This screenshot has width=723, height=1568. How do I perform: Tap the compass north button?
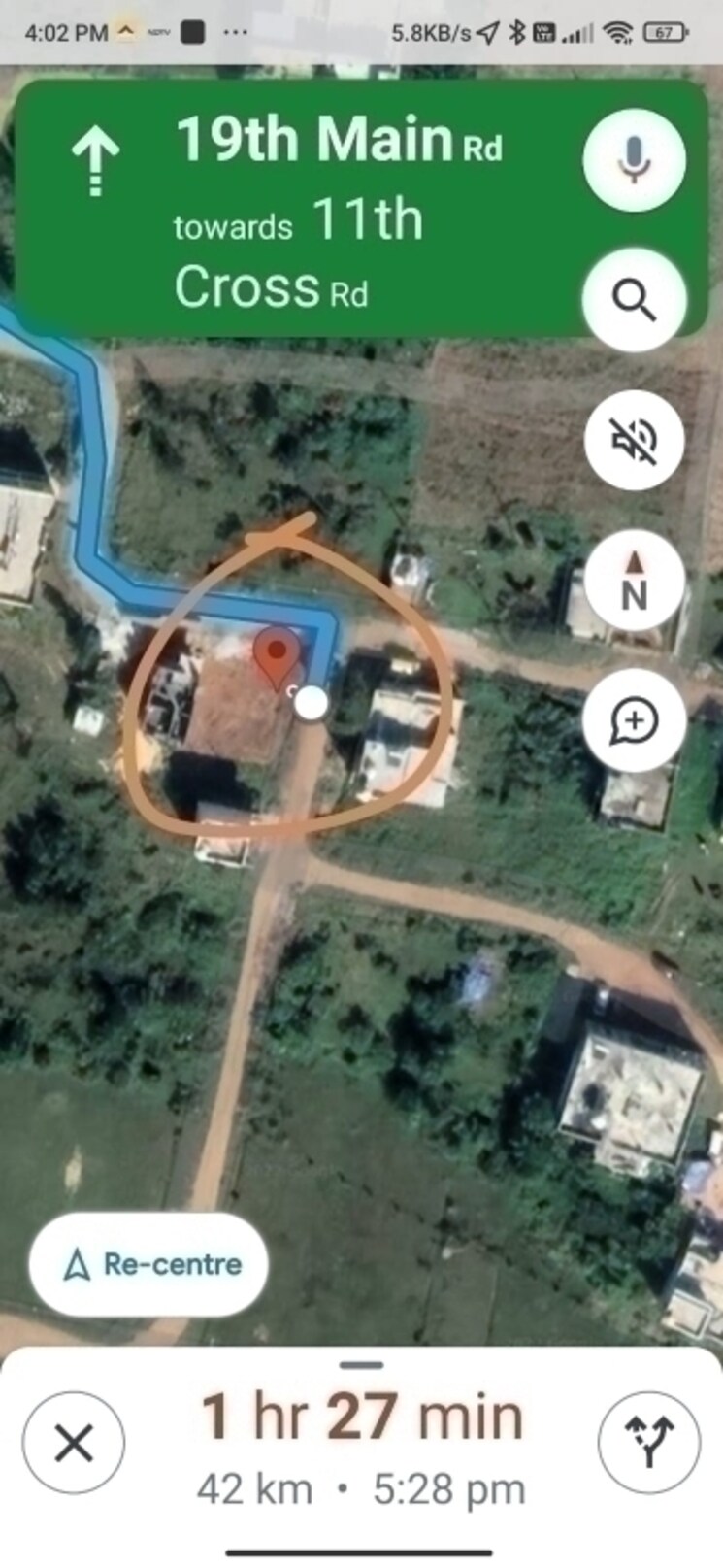tap(634, 581)
